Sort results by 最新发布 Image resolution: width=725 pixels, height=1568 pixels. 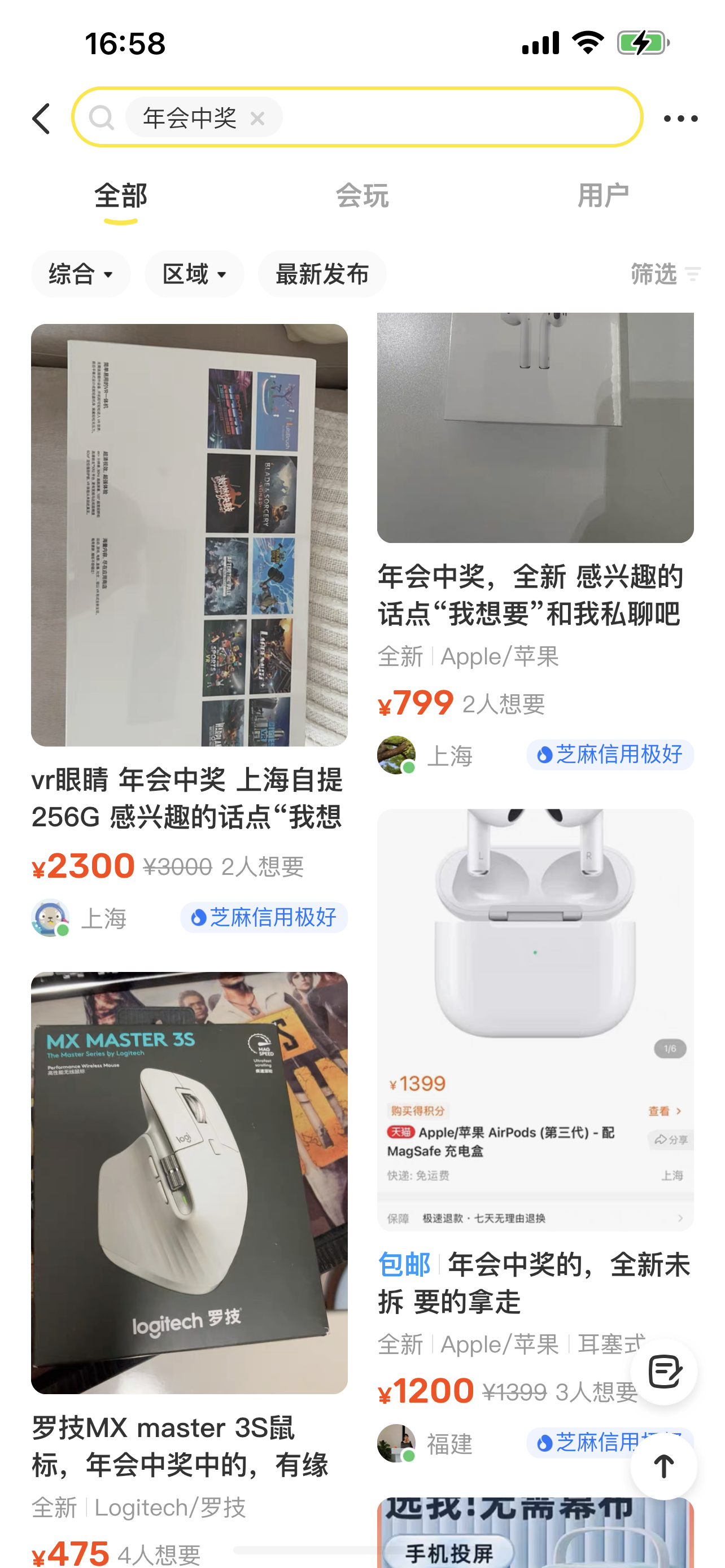(322, 274)
